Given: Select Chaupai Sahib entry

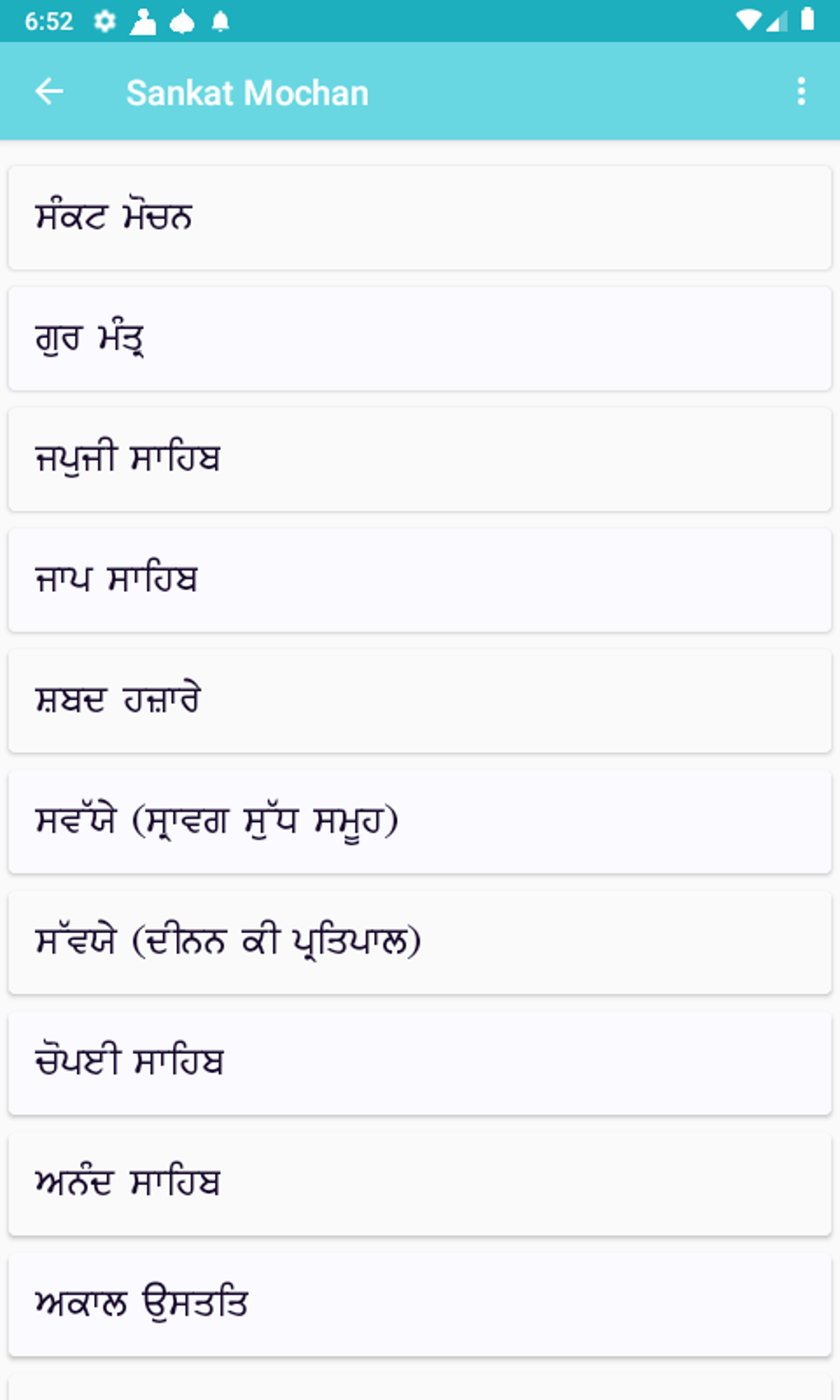Looking at the screenshot, I should [420, 1062].
